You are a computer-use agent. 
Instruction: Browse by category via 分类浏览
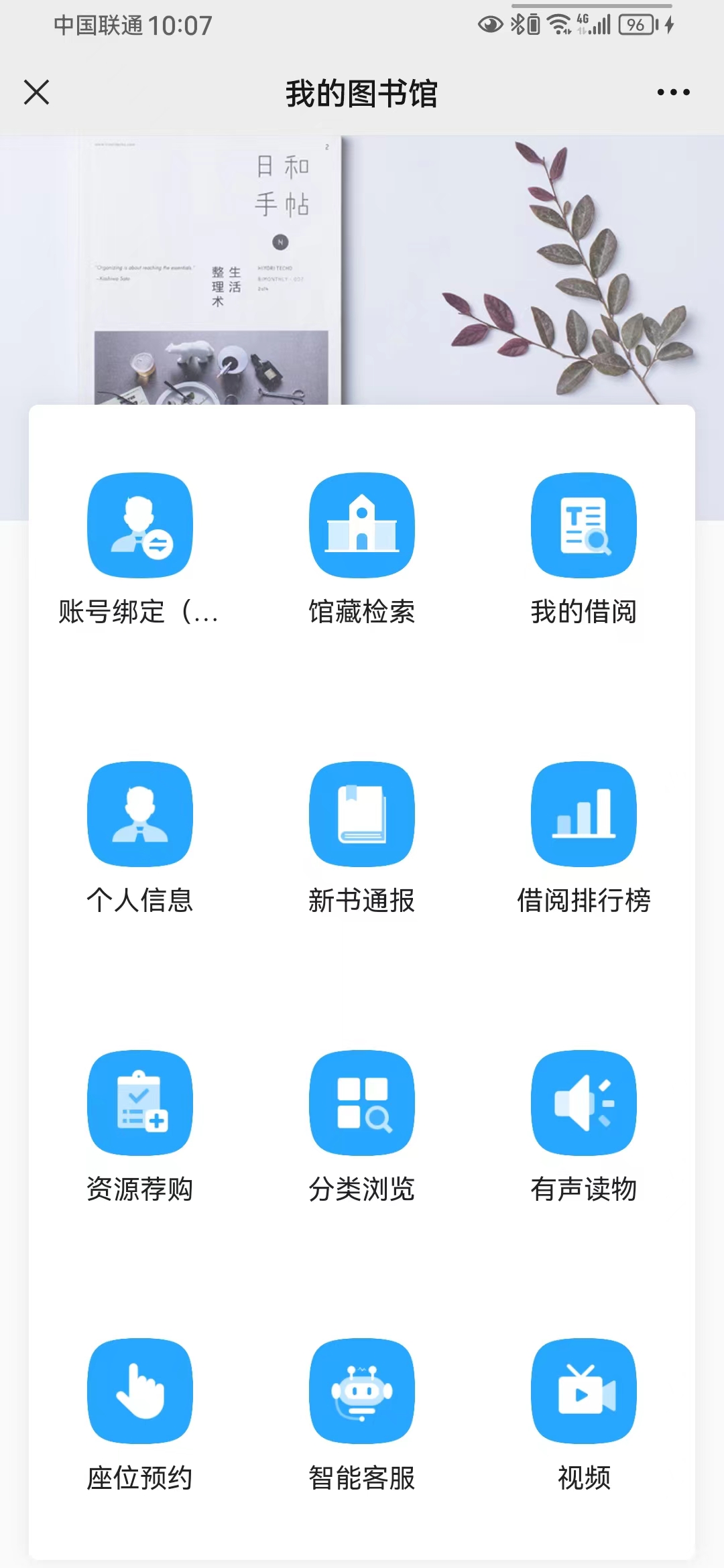(x=362, y=1103)
